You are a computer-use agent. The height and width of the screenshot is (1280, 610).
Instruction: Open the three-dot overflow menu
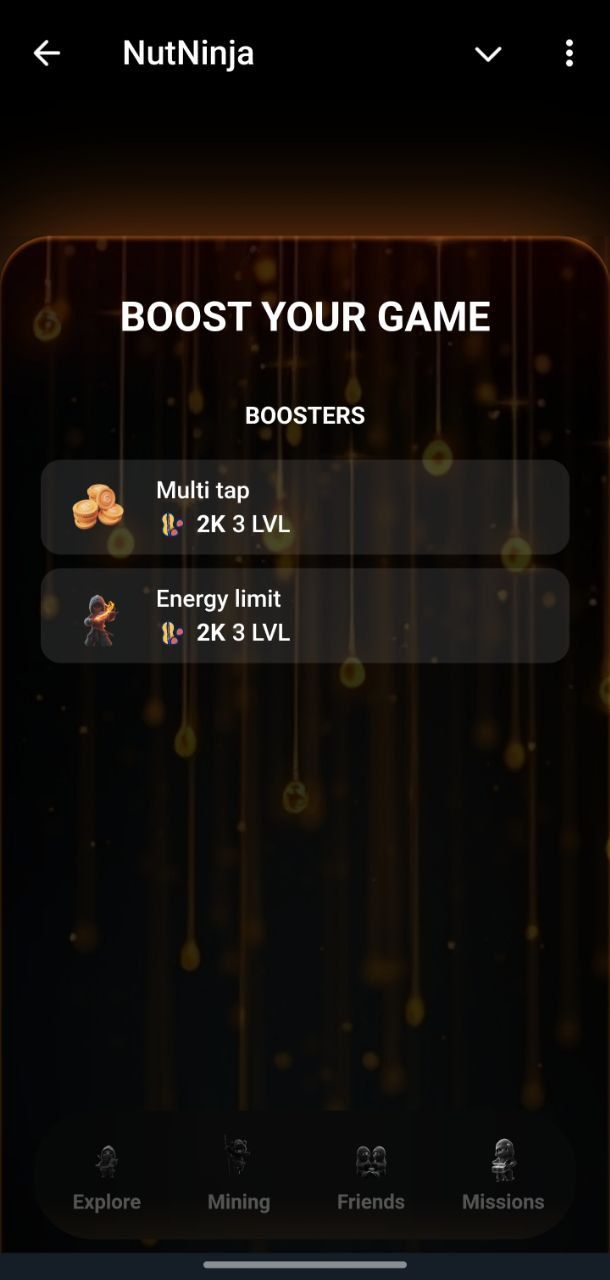pos(569,54)
